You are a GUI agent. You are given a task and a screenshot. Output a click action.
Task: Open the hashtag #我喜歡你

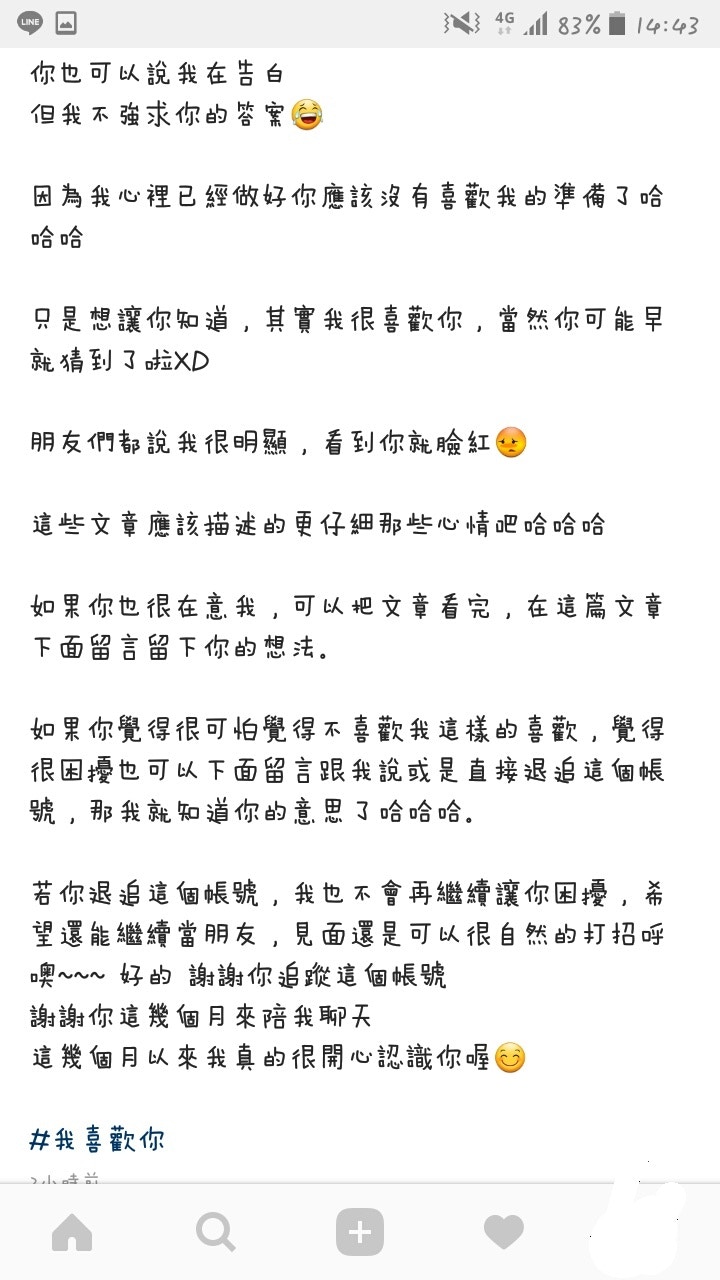tap(97, 1138)
